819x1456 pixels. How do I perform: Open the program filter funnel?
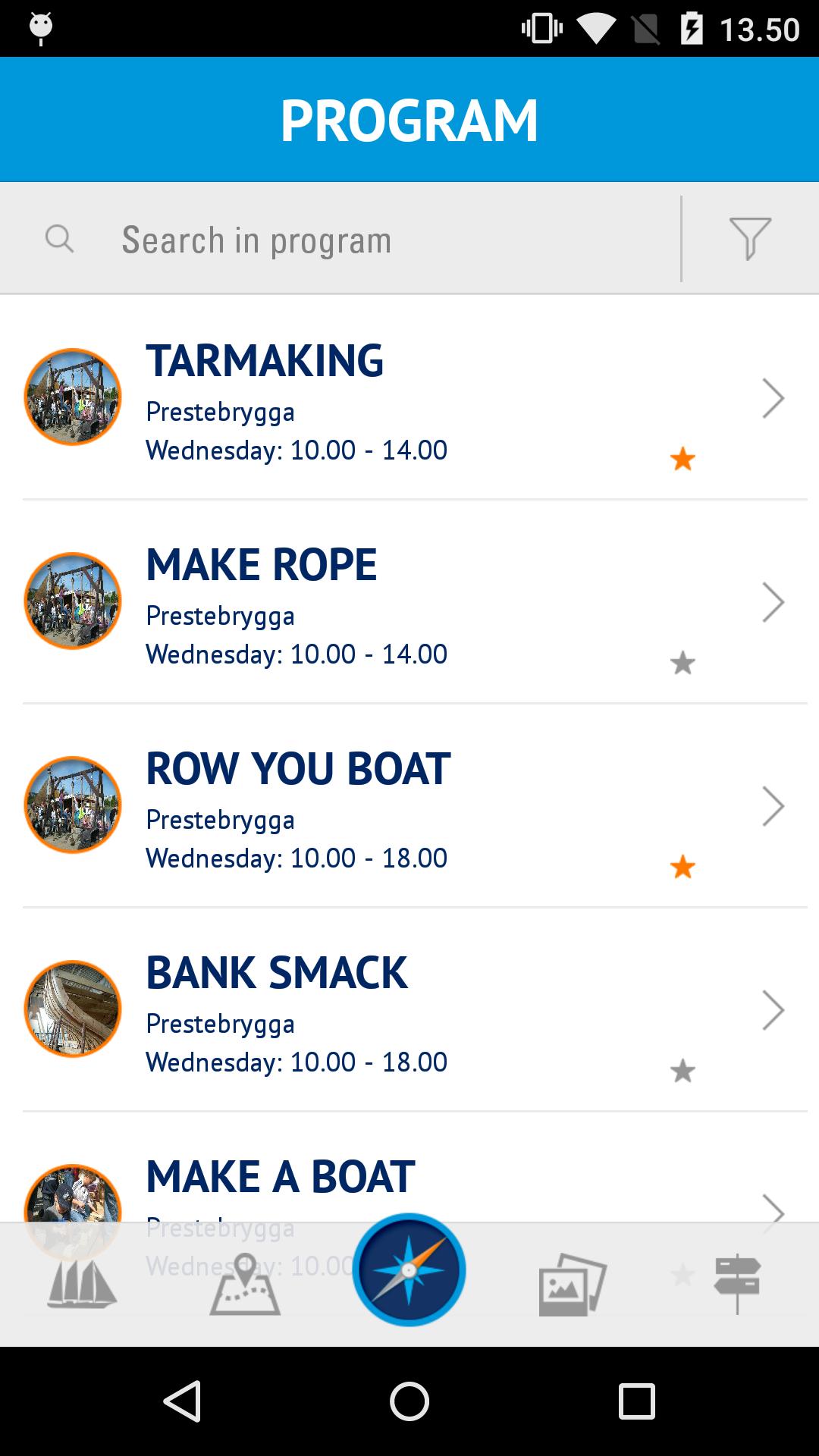(750, 239)
